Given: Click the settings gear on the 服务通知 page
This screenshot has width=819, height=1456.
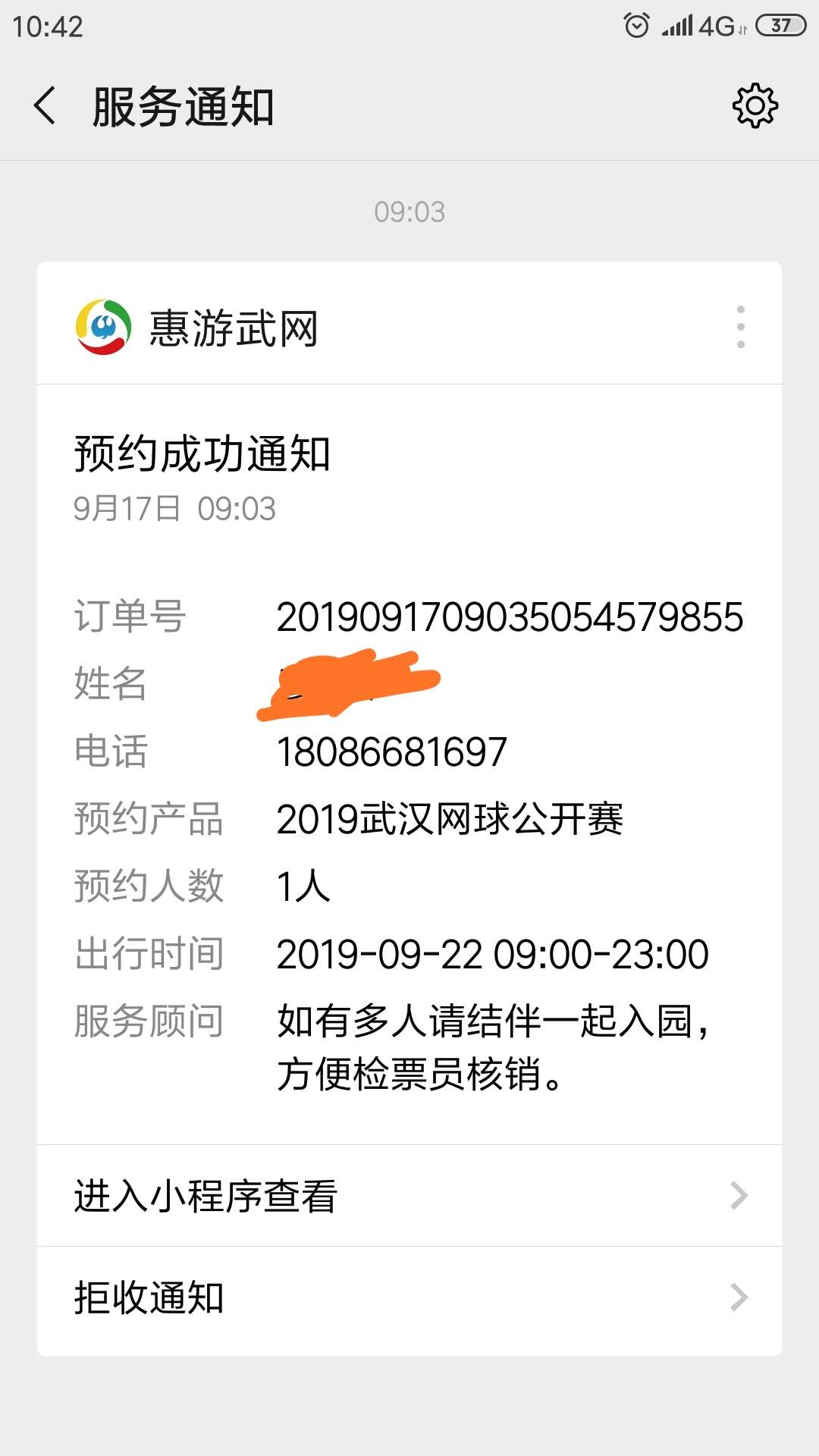Looking at the screenshot, I should pyautogui.click(x=755, y=106).
